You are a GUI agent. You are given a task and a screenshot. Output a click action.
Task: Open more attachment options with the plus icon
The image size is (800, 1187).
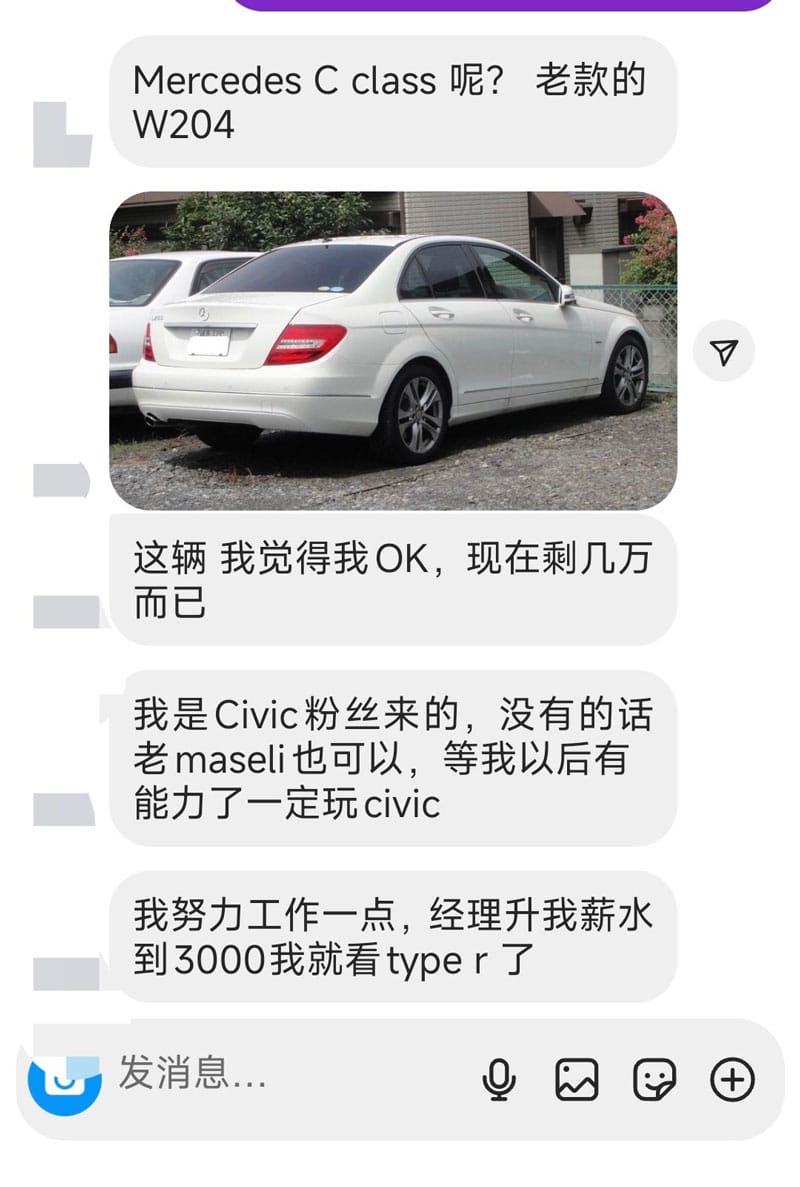pos(732,1079)
